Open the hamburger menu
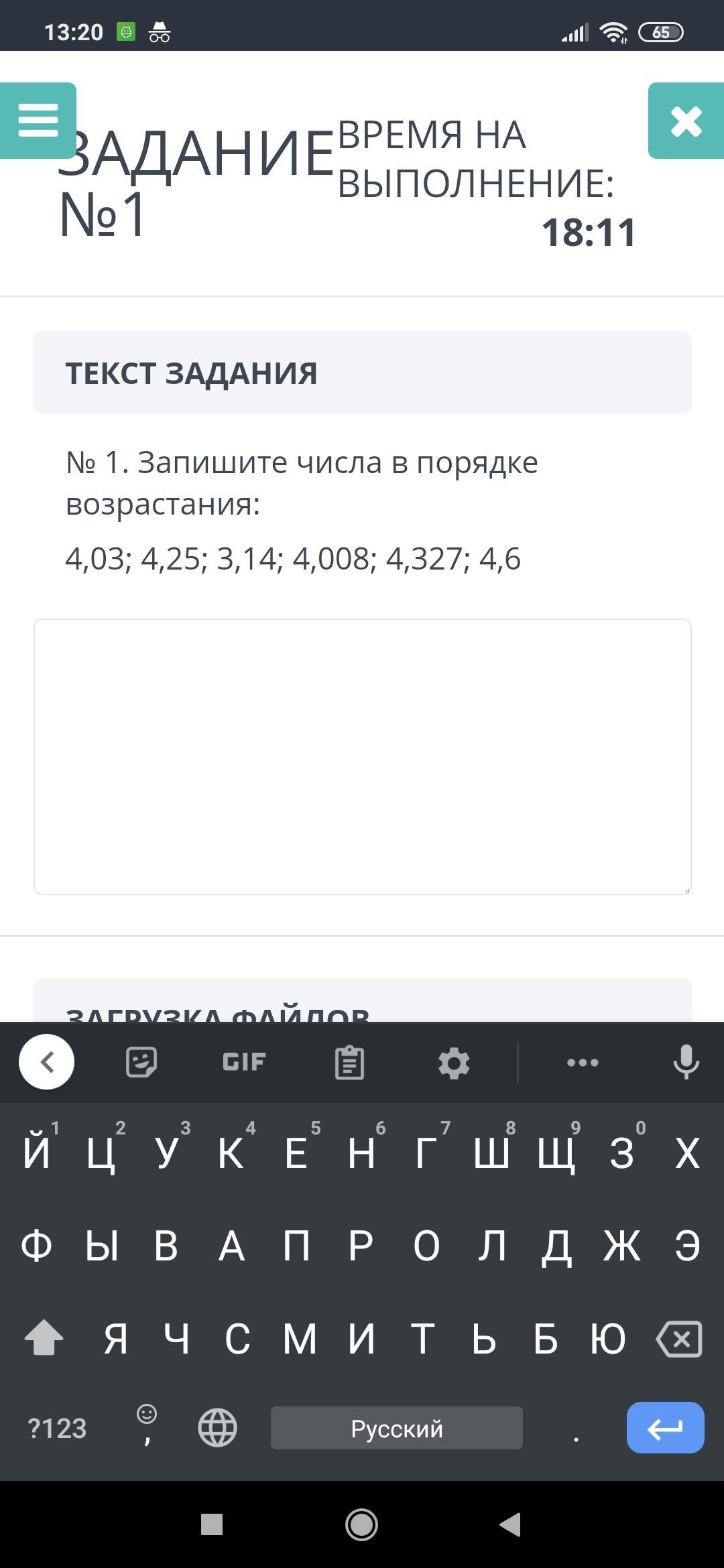The width and height of the screenshot is (724, 1568). click(38, 121)
